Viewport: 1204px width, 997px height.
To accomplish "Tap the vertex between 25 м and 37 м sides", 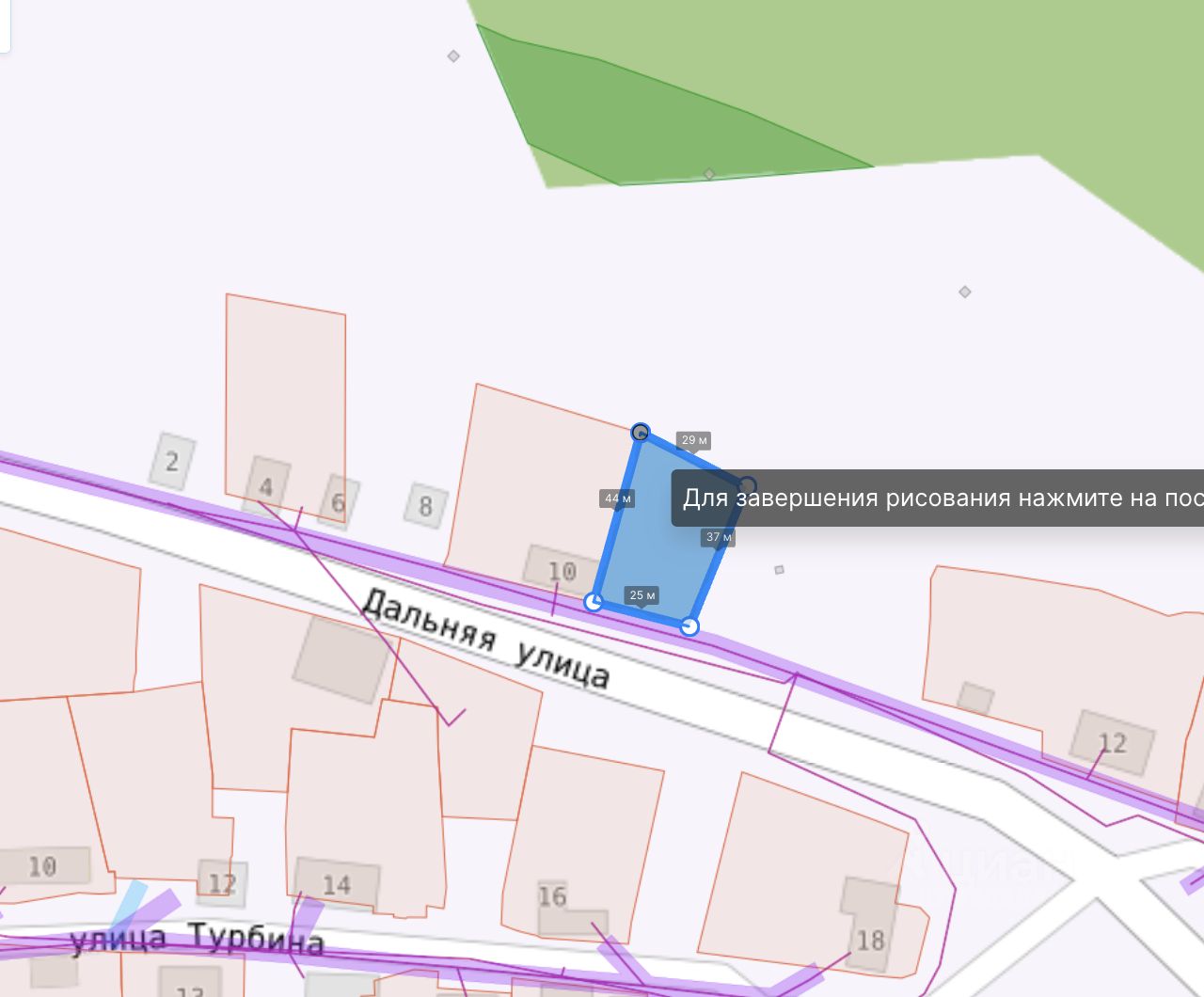I will tap(689, 626).
